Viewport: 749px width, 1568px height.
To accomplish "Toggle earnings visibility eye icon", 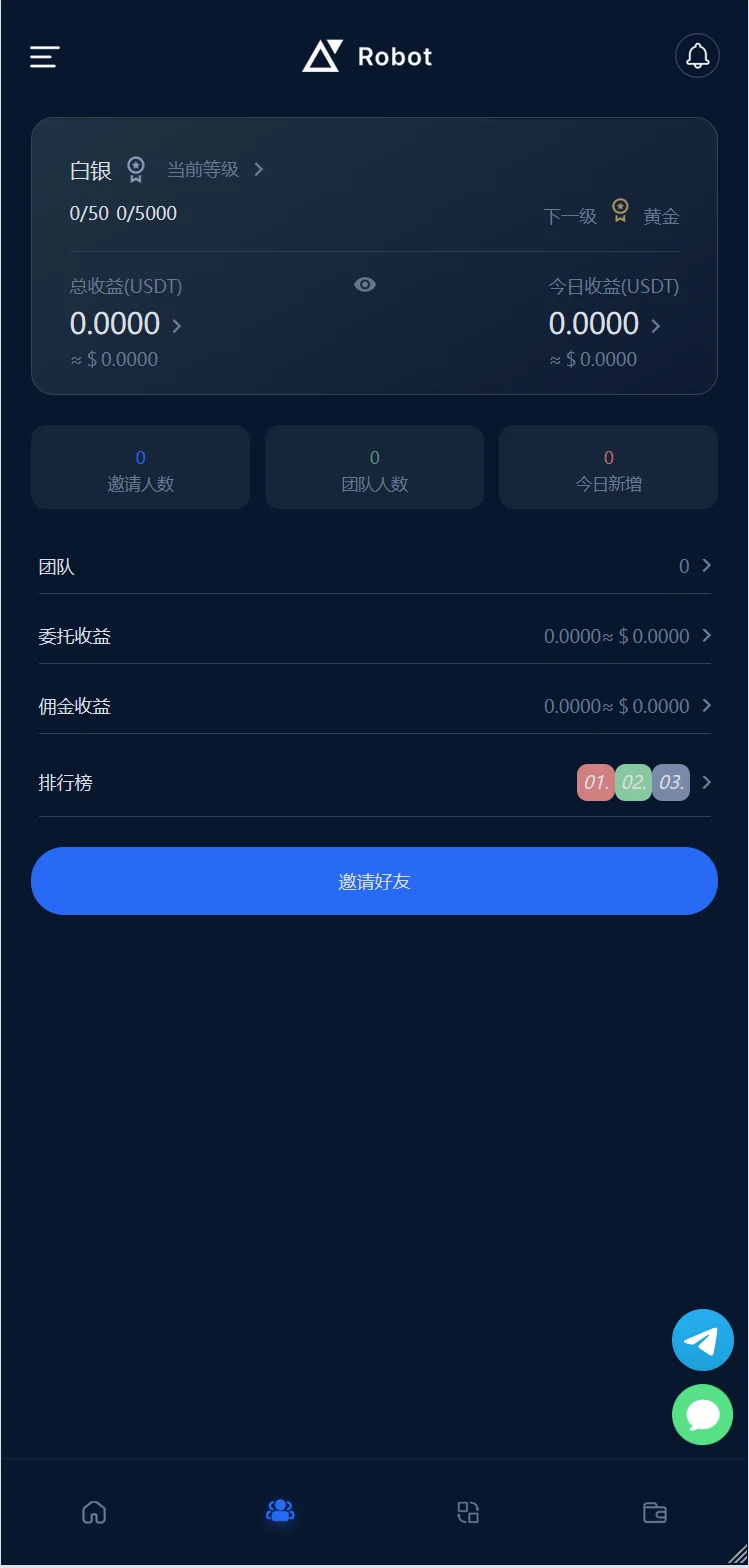I will click(365, 285).
